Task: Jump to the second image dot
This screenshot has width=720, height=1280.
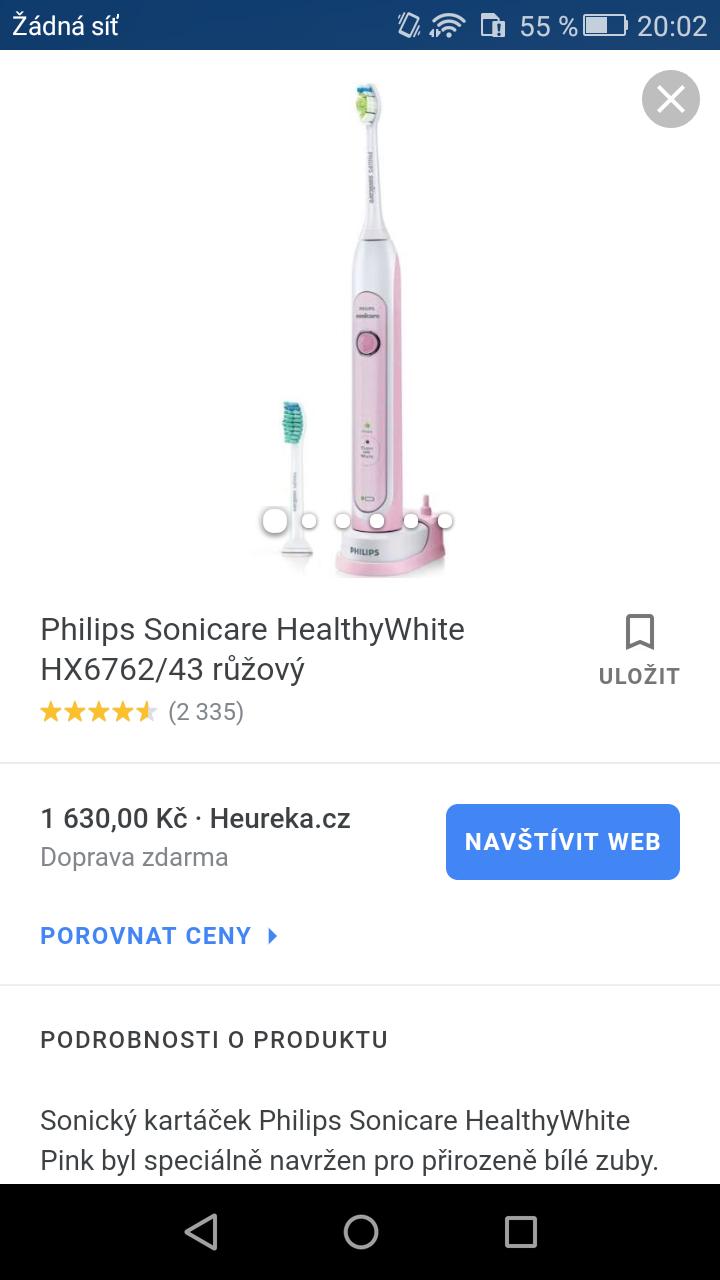Action: 309,521
